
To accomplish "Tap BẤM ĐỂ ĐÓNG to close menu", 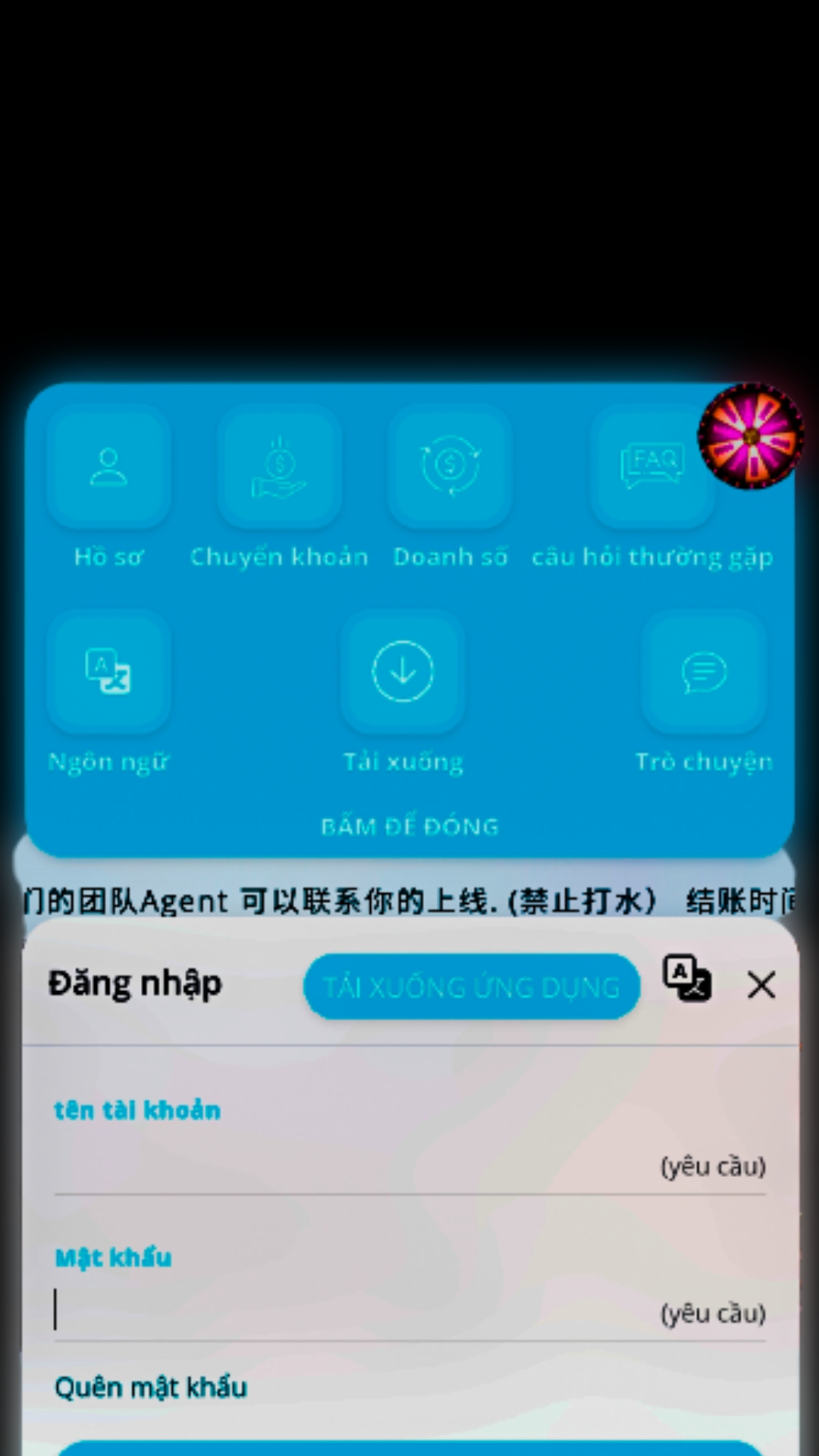I will pos(409,826).
